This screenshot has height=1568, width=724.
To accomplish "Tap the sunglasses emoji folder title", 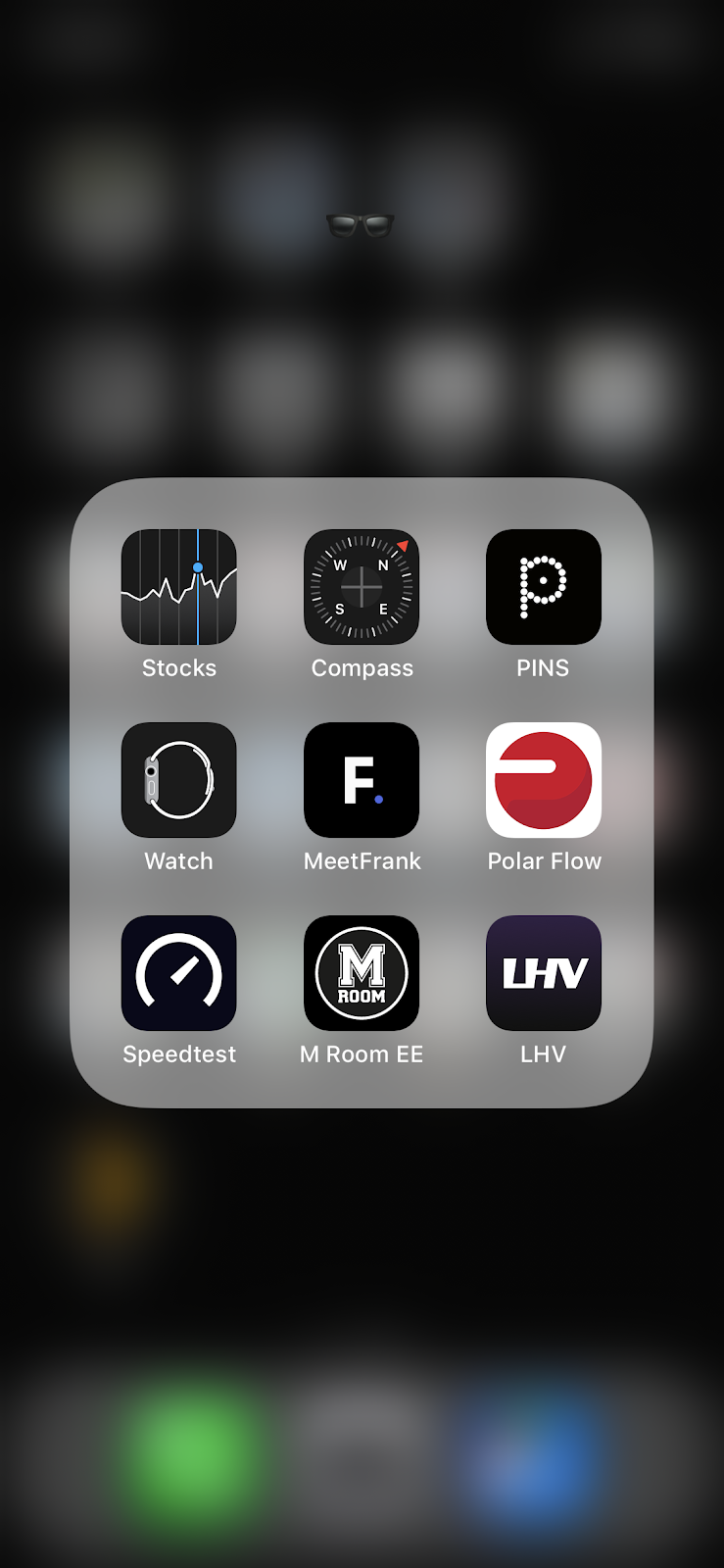I will pyautogui.click(x=361, y=225).
